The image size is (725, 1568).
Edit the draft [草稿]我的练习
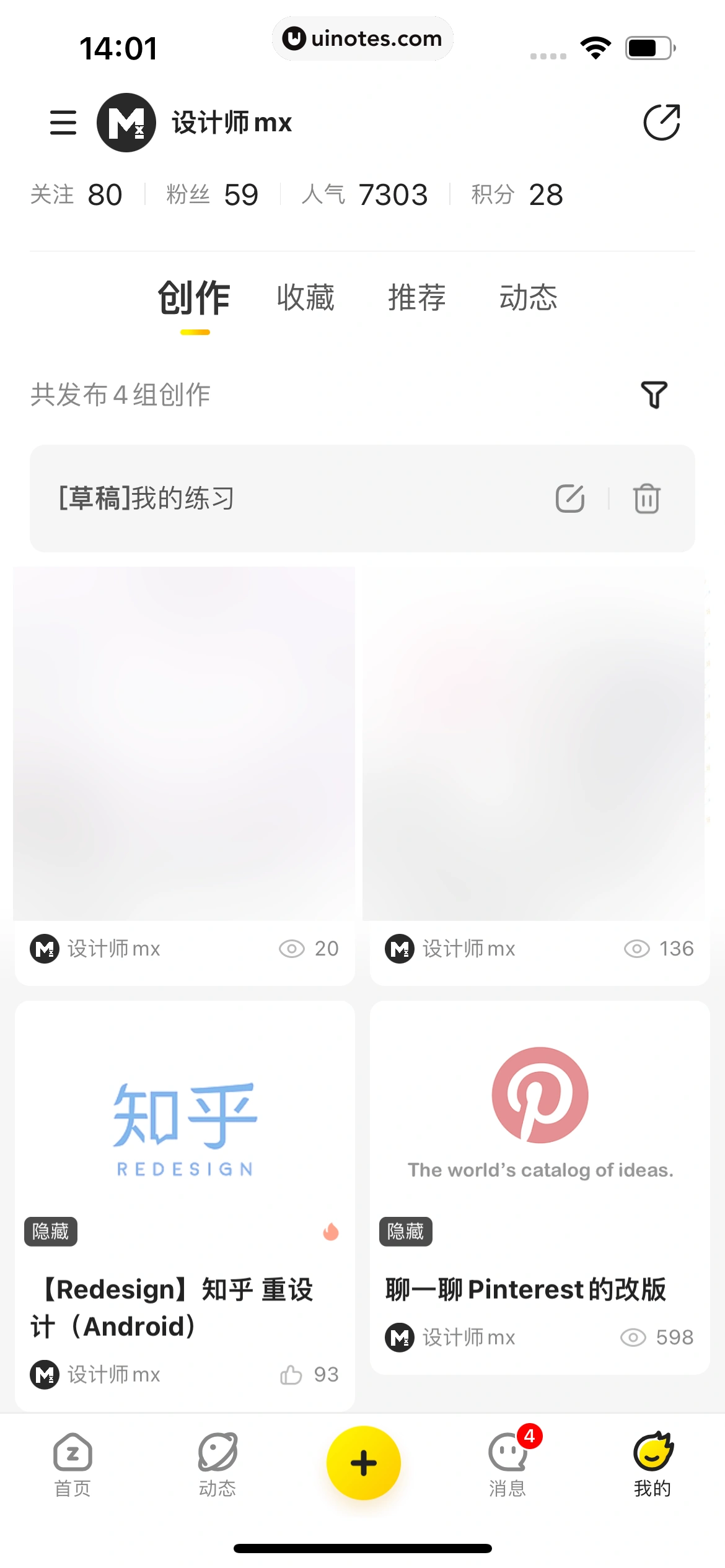pyautogui.click(x=570, y=499)
